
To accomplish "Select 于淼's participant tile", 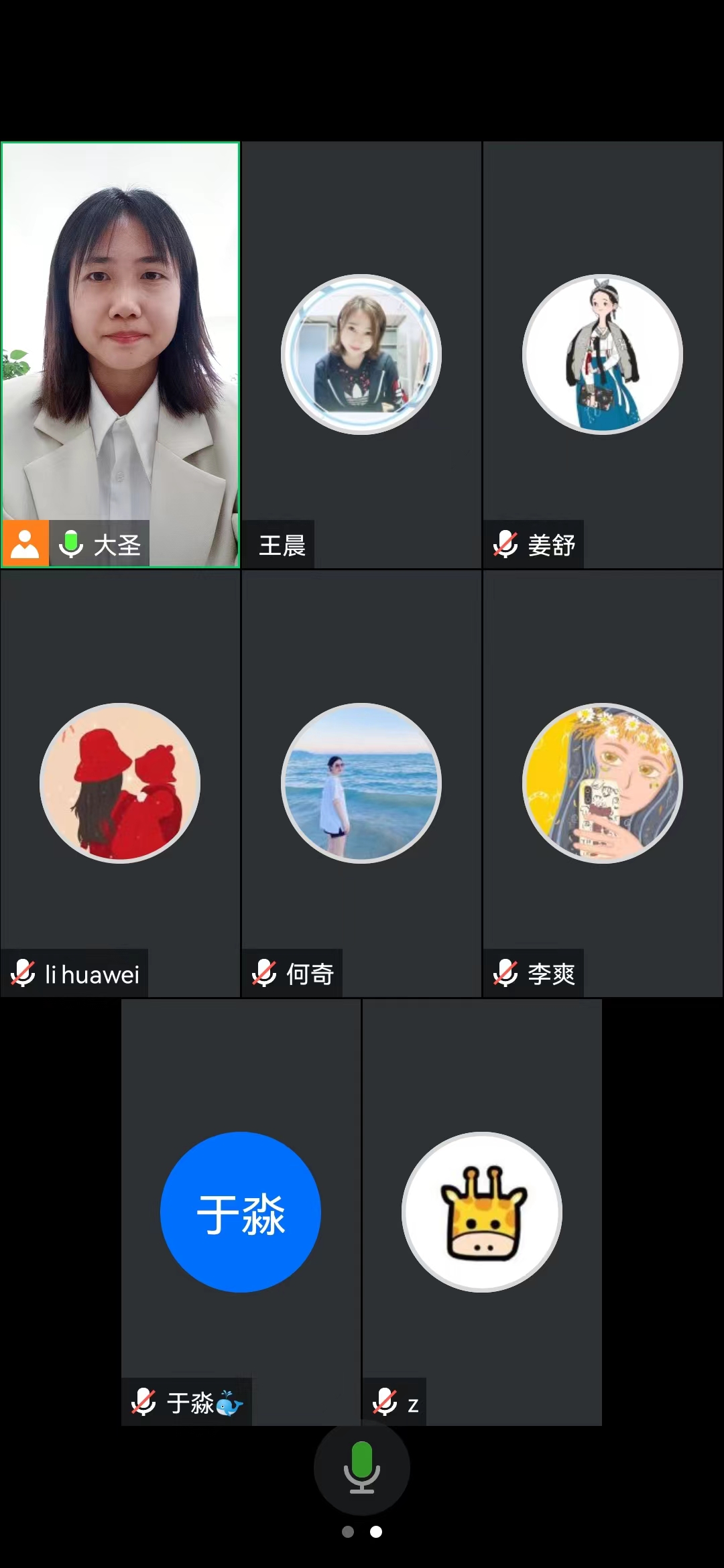I will coord(241,1212).
